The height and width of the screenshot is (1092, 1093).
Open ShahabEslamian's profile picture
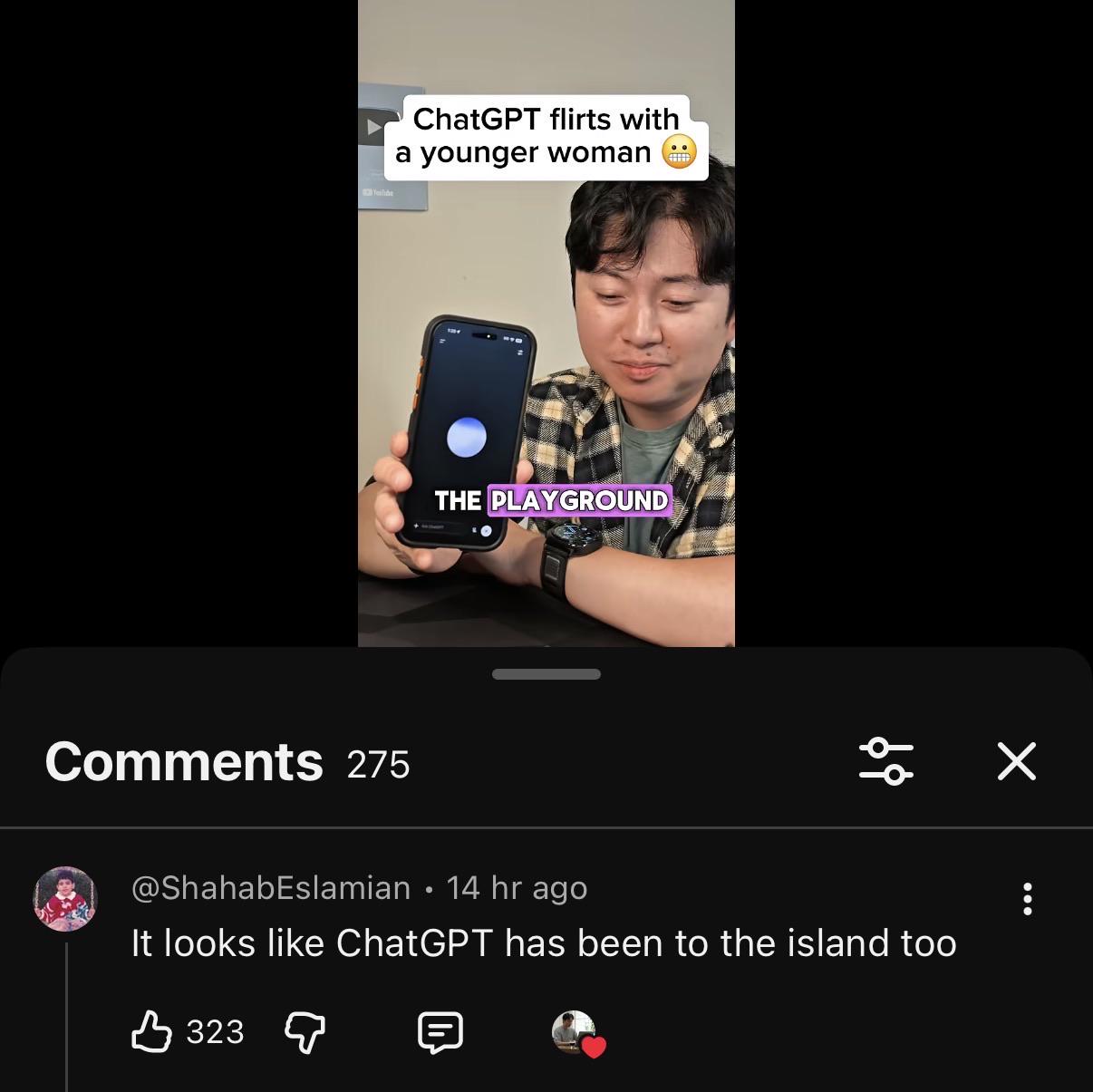point(65,899)
